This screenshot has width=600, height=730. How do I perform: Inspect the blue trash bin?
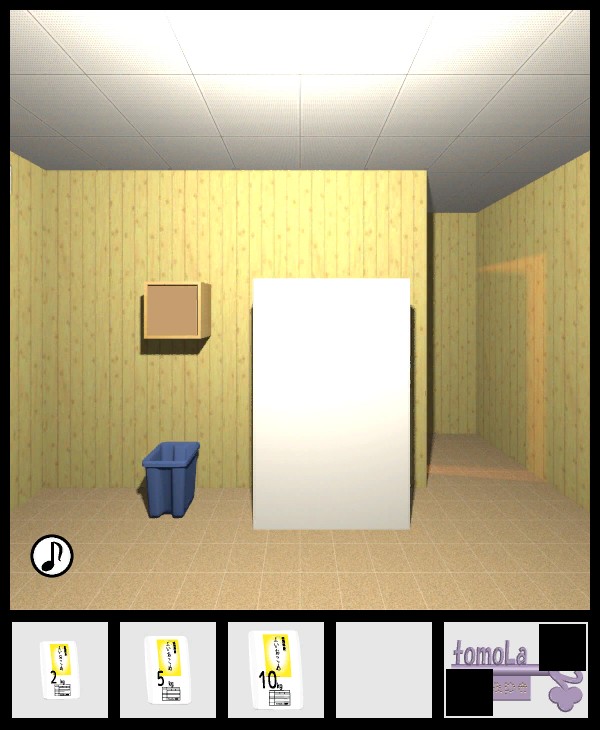coord(172,480)
